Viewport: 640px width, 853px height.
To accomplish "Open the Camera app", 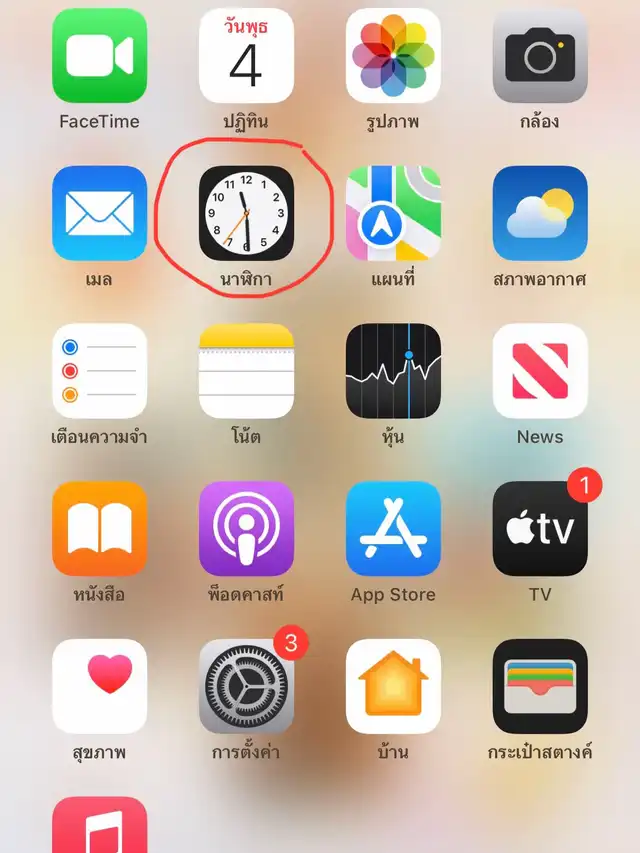I will pos(540,55).
